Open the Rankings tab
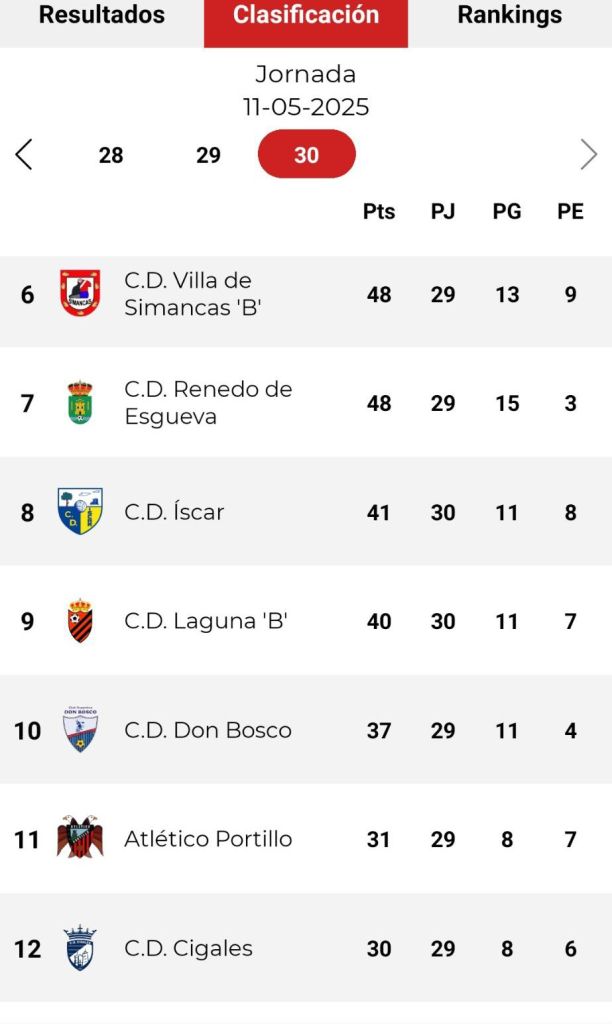 coord(509,16)
